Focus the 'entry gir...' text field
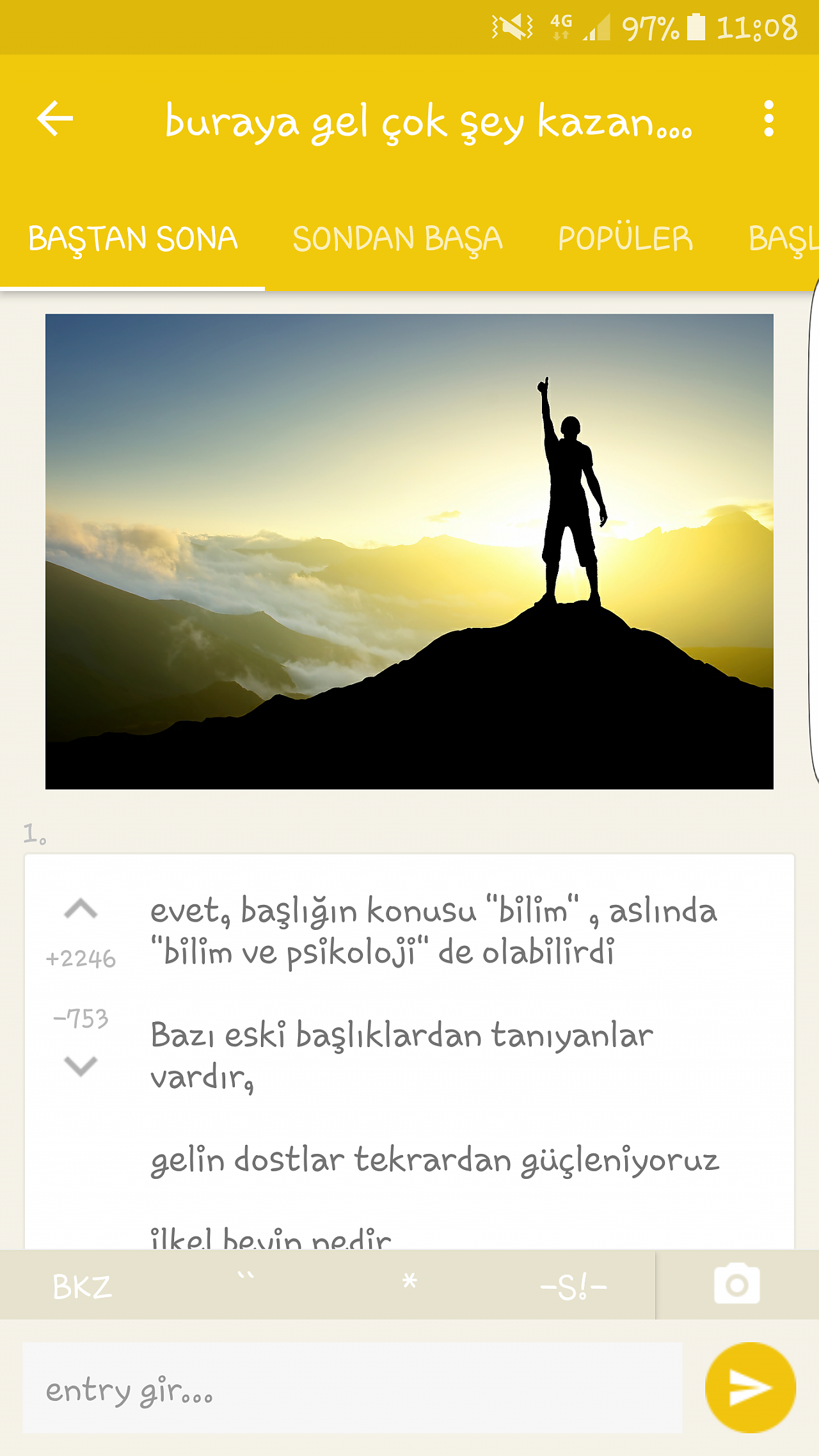Screen dimensions: 819x1456 [353, 1388]
